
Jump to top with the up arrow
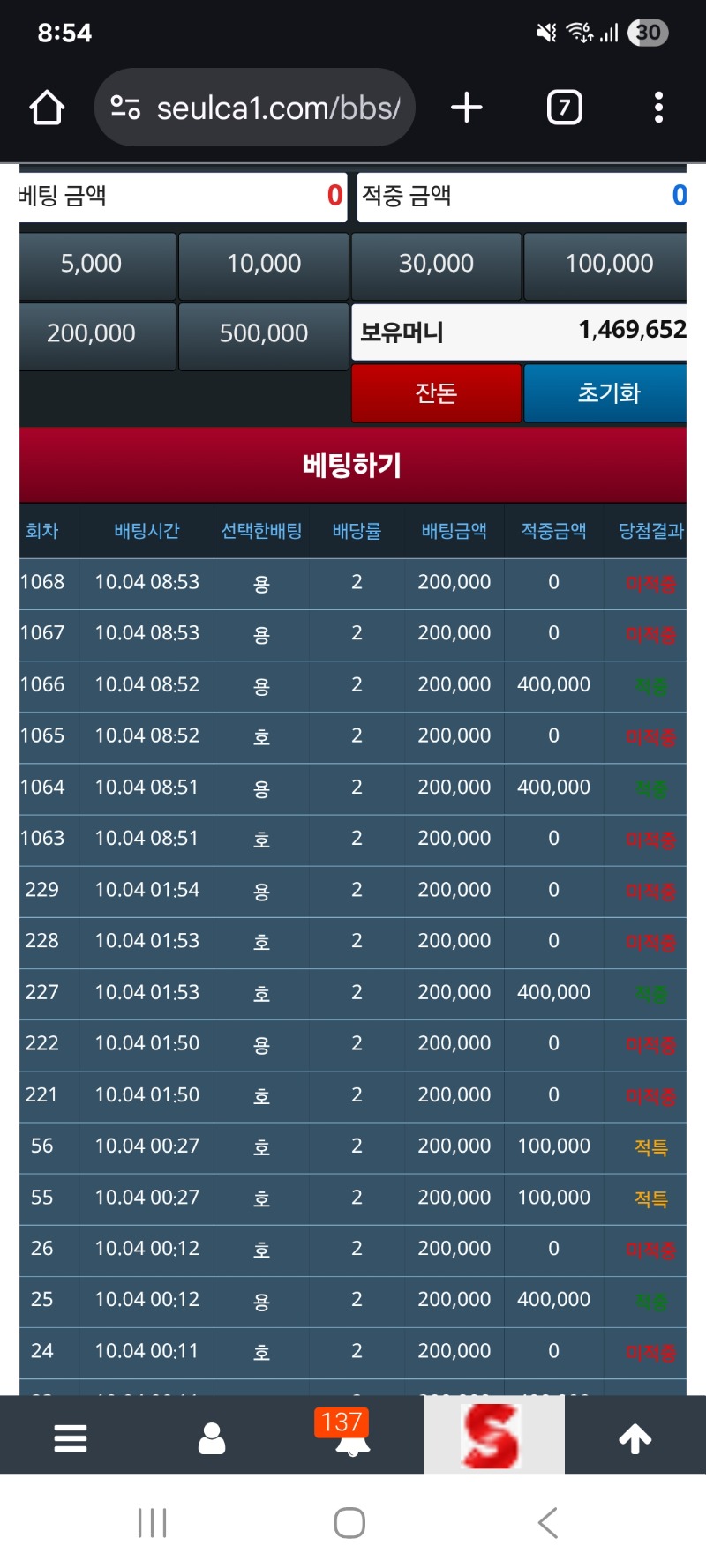point(635,1437)
